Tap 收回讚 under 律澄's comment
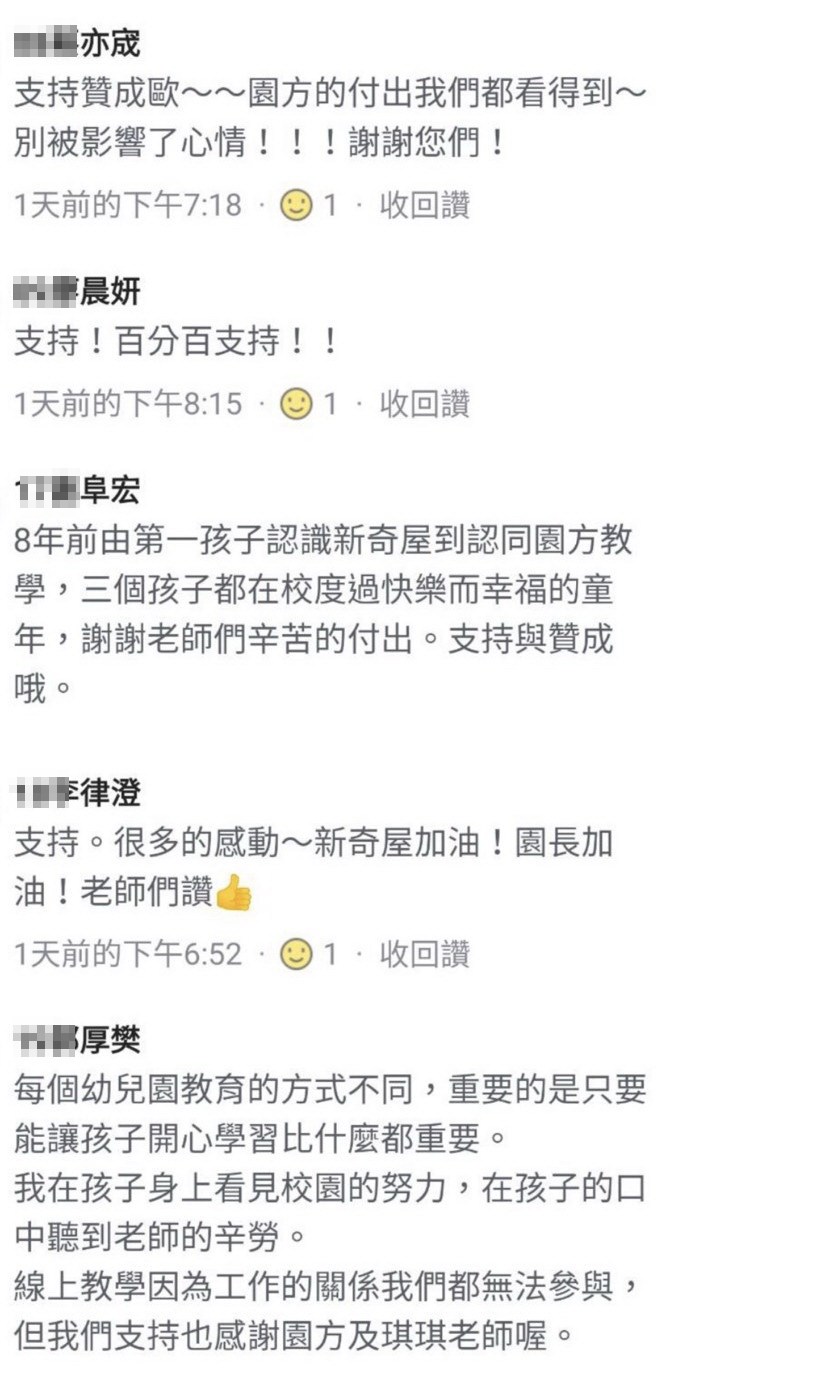Image resolution: width=823 pixels, height=1375 pixels. coord(424,954)
